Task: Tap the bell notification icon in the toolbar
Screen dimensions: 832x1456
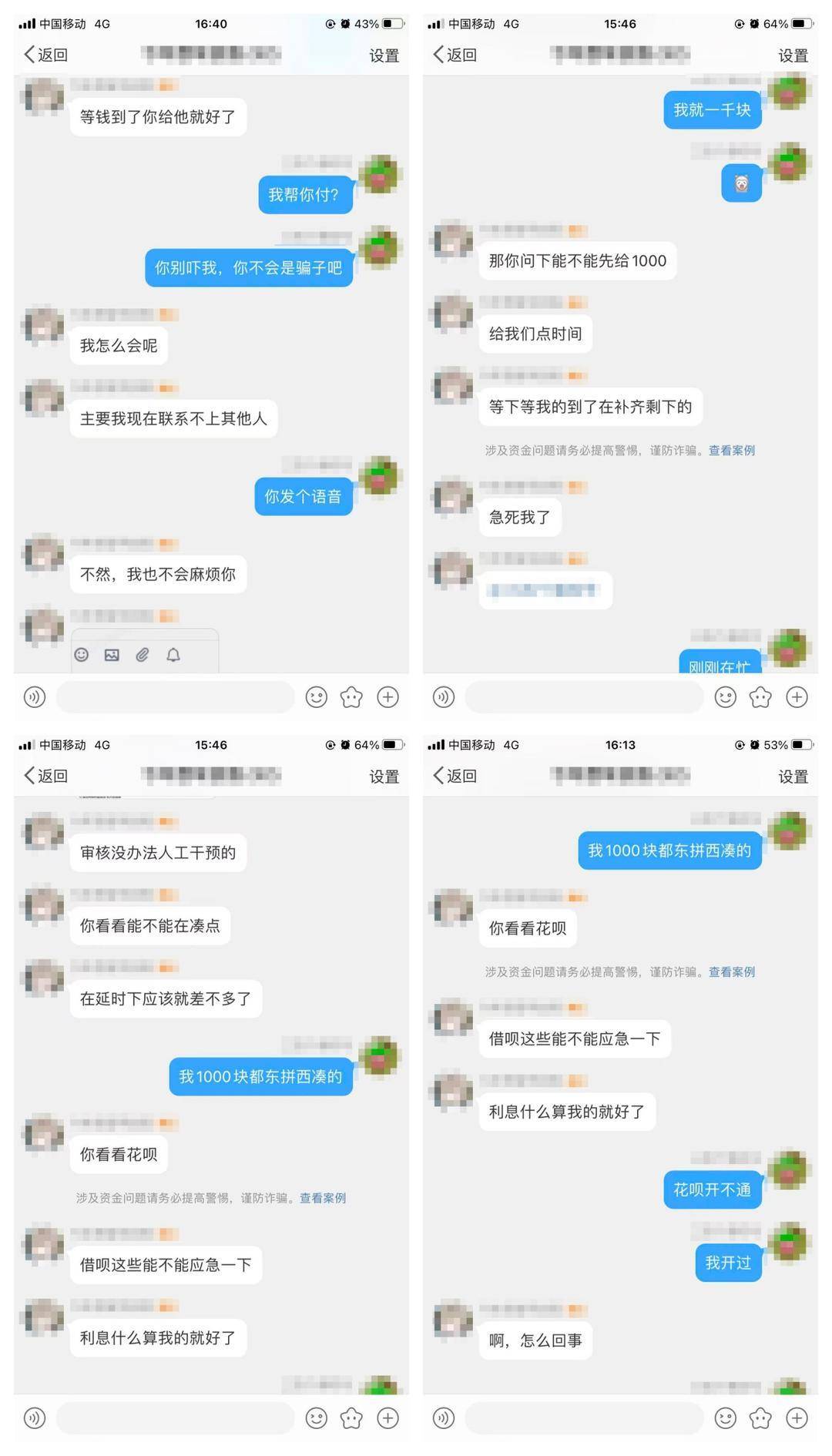Action: point(173,654)
